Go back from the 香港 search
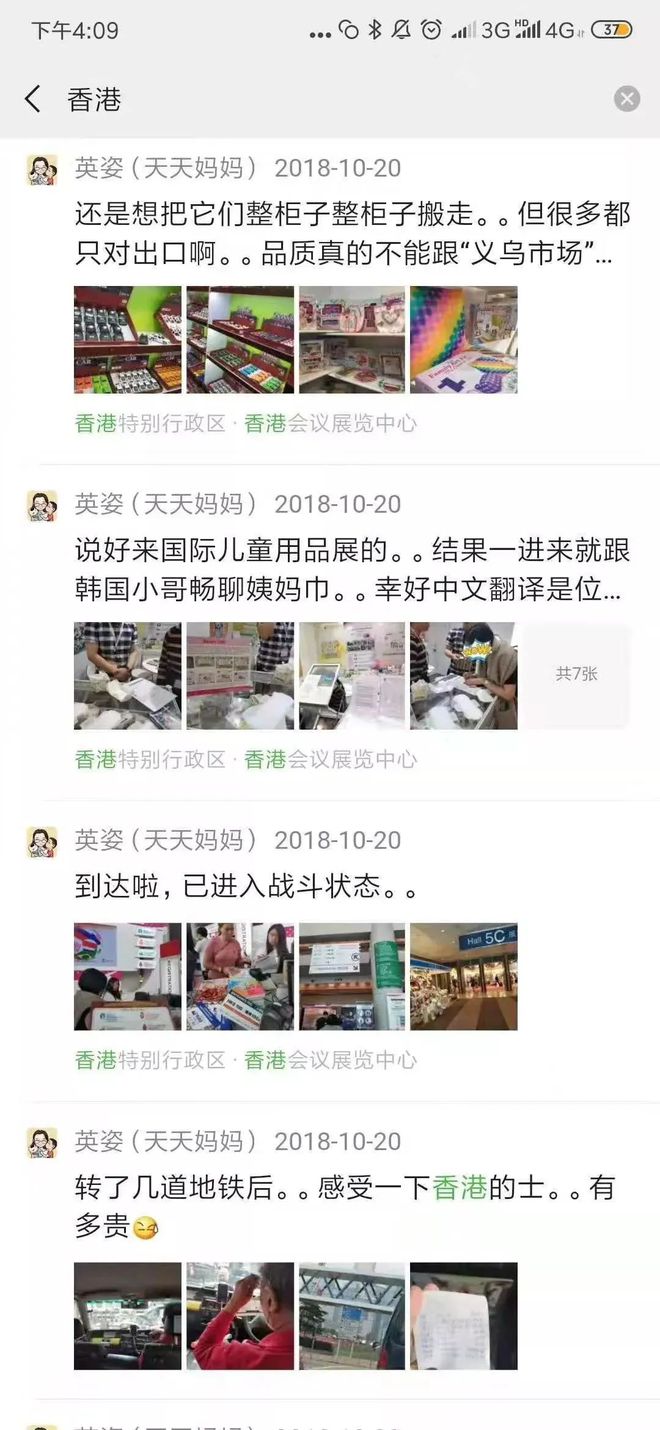Image resolution: width=660 pixels, height=1430 pixels. 33,99
